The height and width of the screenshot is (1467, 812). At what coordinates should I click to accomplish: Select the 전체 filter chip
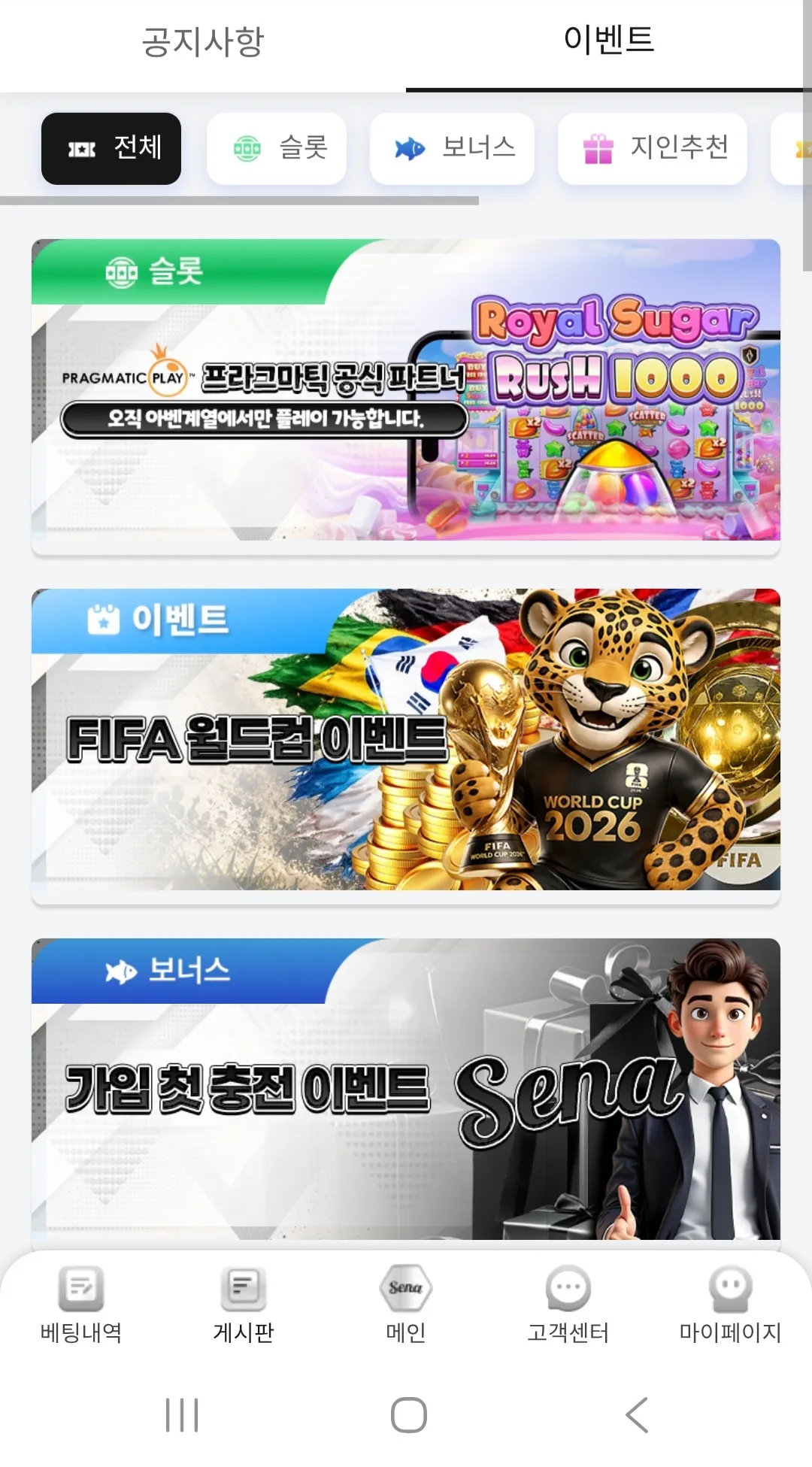click(111, 148)
